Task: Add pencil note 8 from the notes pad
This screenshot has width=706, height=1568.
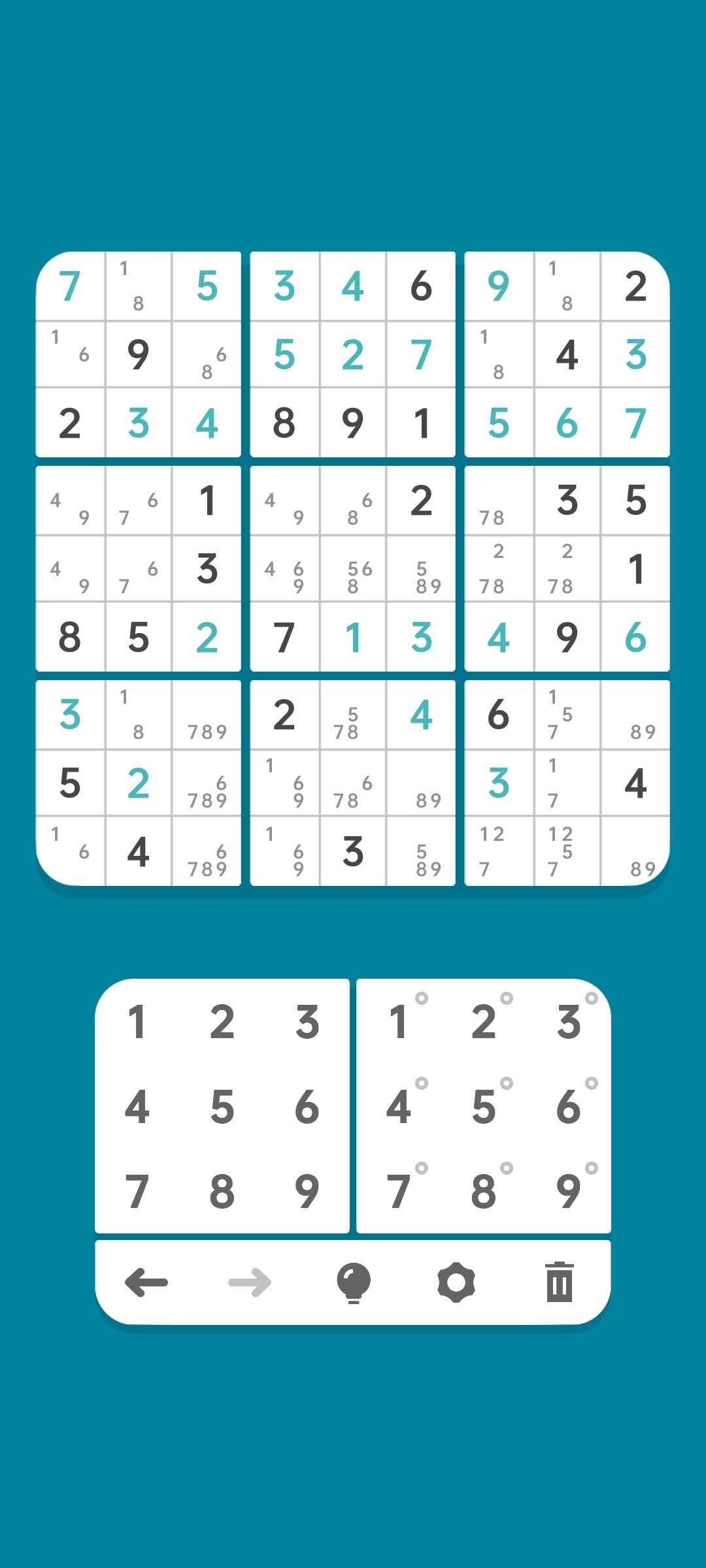Action: point(486,1192)
